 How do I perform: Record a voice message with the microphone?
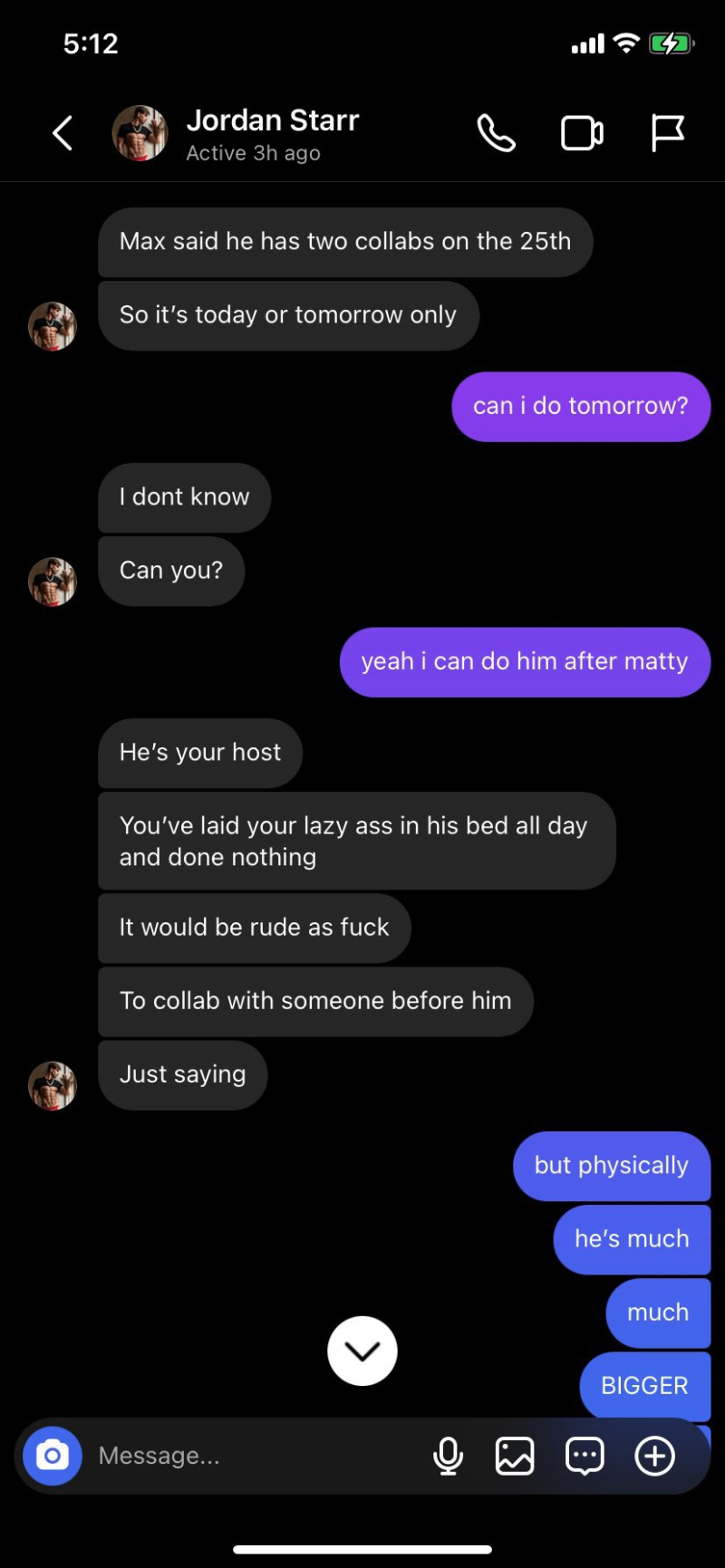(448, 1456)
